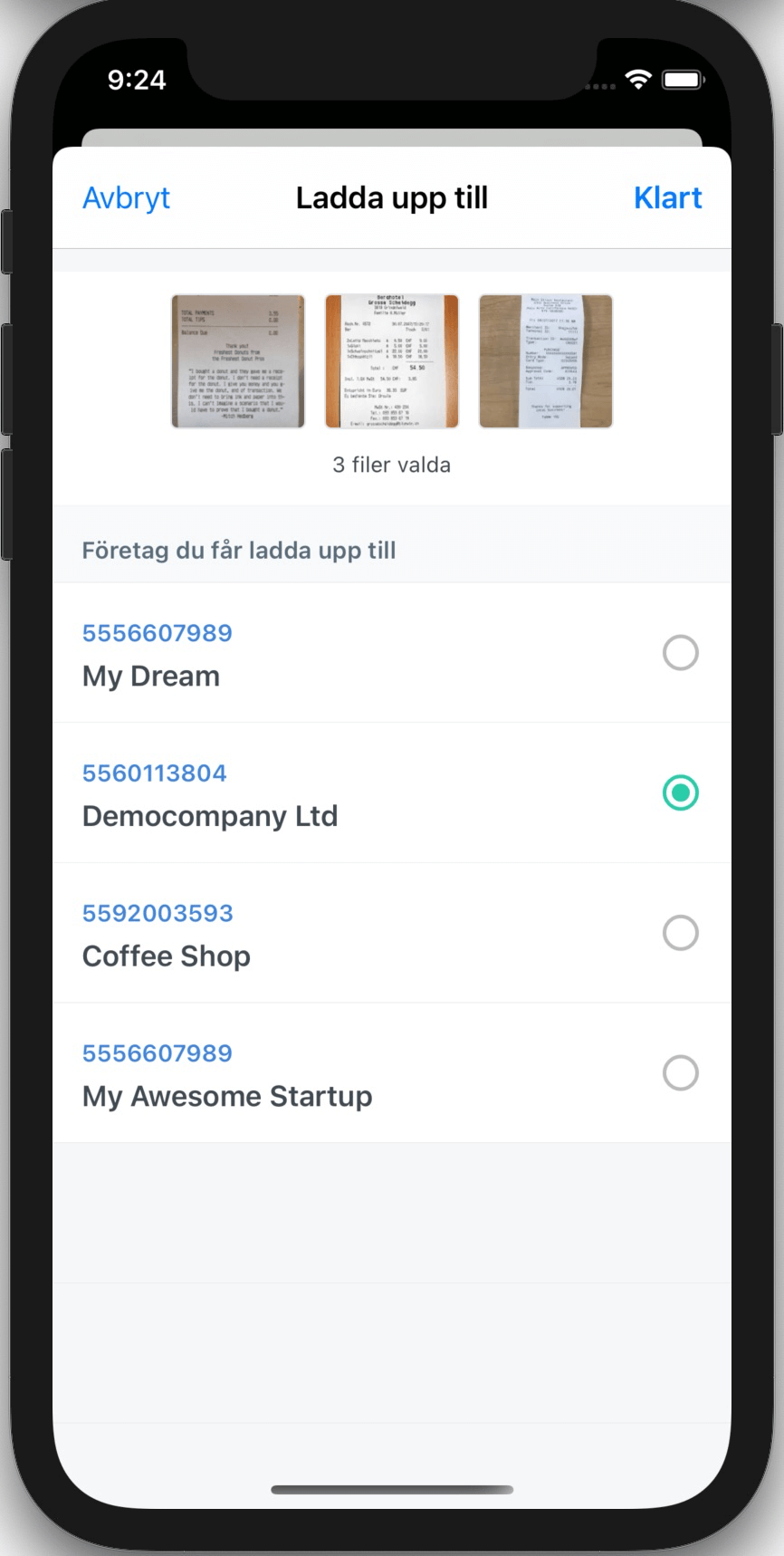
Task: Select Coffee Shop as upload target
Action: click(680, 933)
